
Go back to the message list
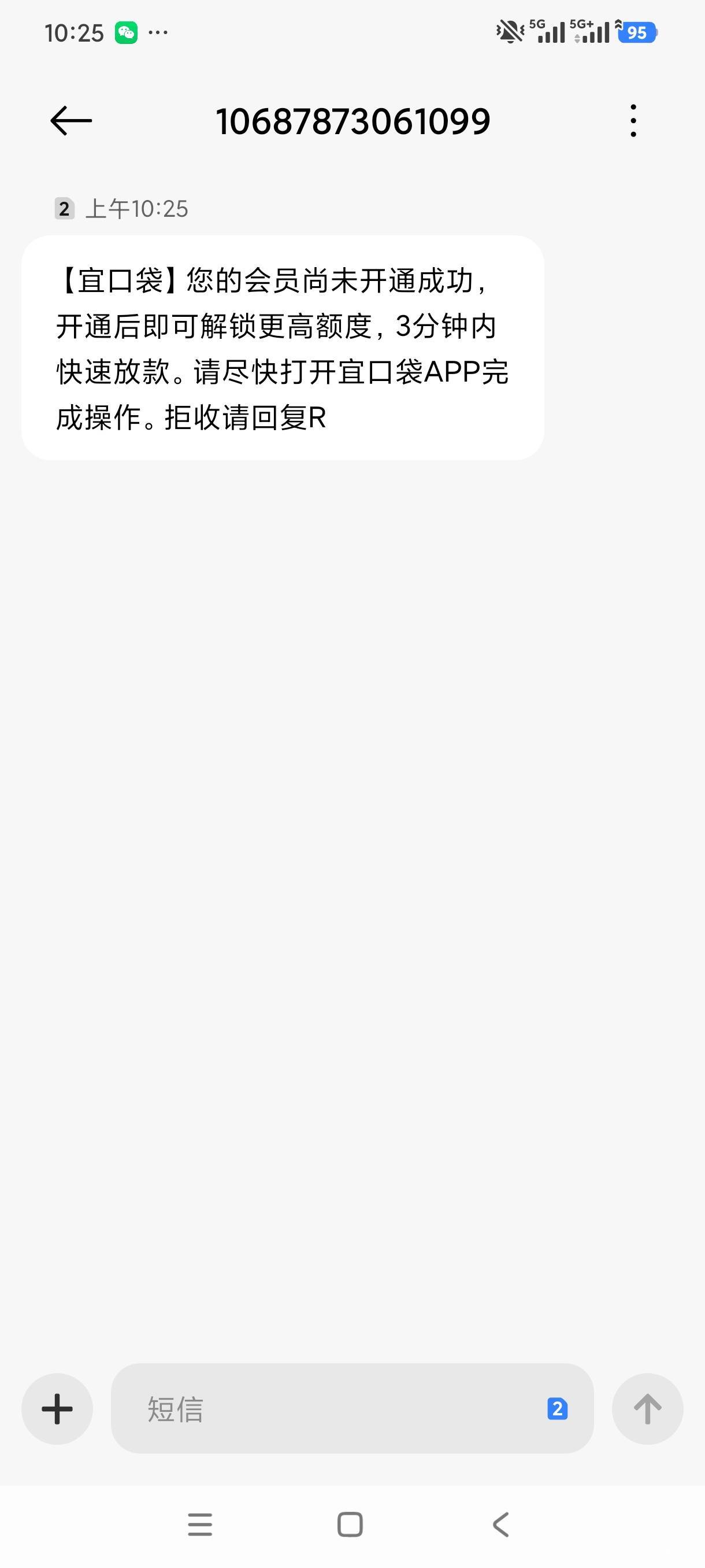click(71, 120)
